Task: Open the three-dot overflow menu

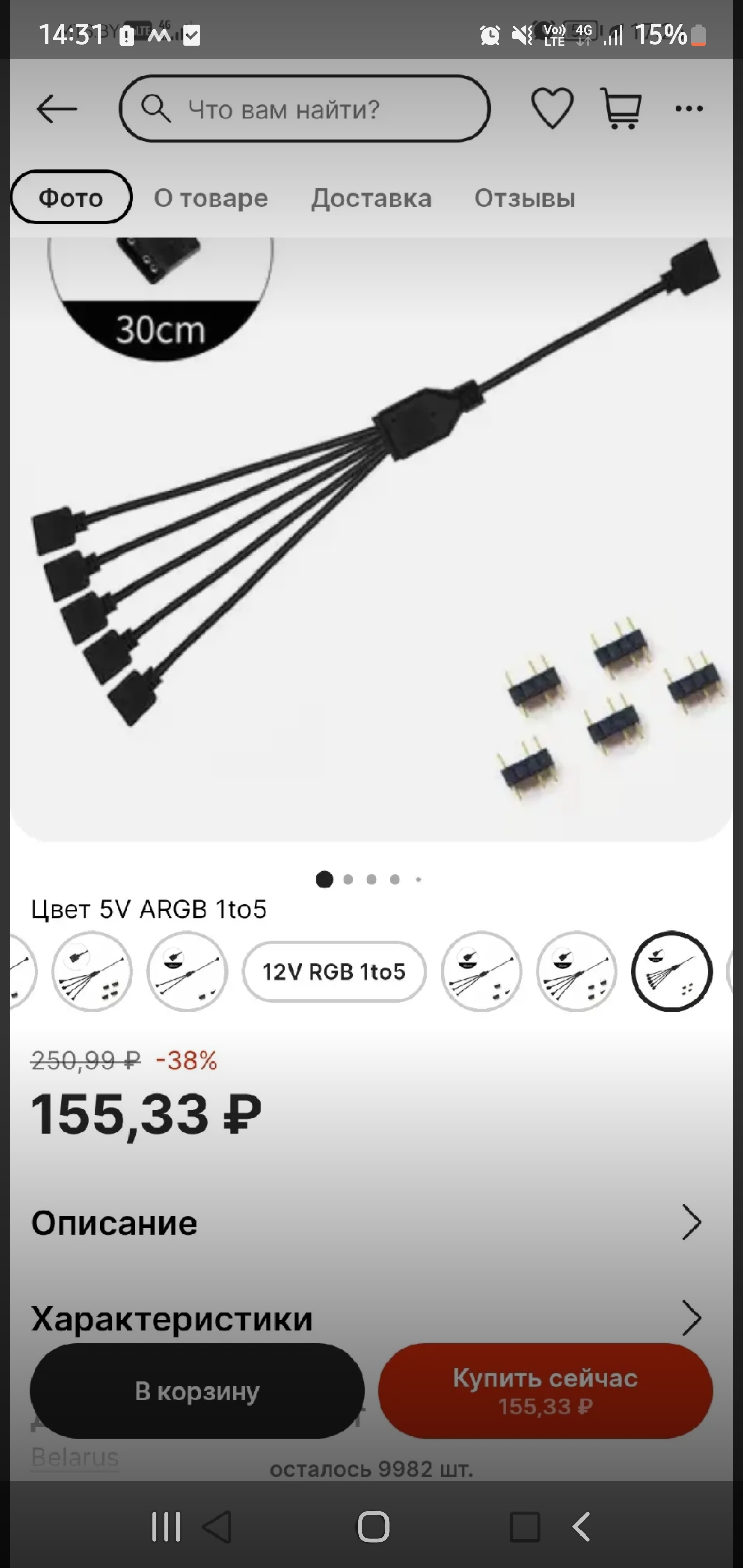Action: pyautogui.click(x=689, y=109)
